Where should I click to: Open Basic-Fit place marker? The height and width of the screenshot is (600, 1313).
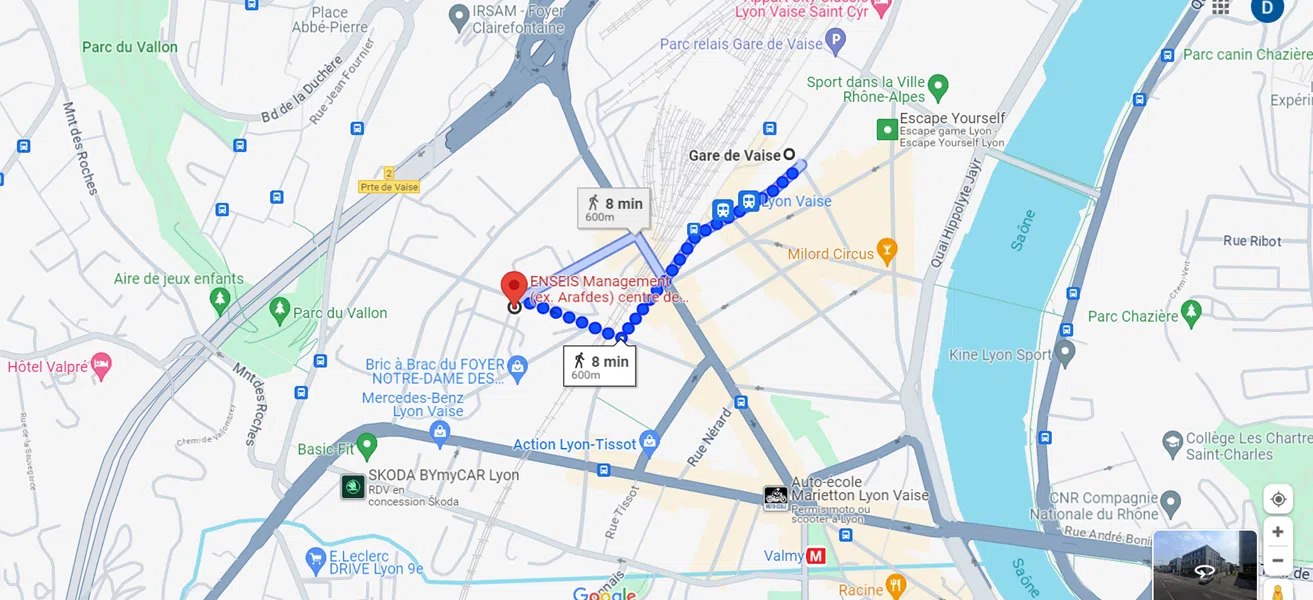[x=366, y=443]
